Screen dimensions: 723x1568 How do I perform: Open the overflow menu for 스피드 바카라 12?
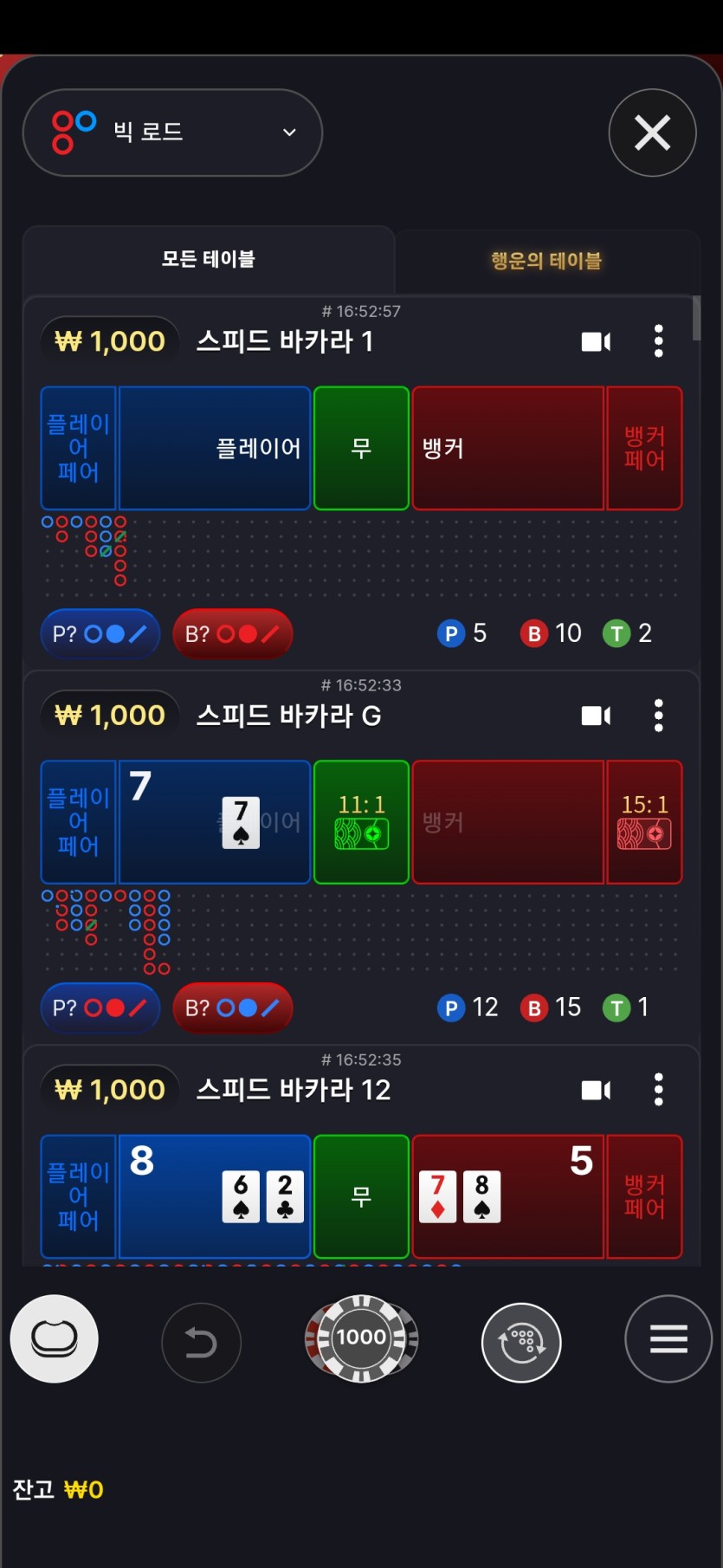coord(659,1090)
